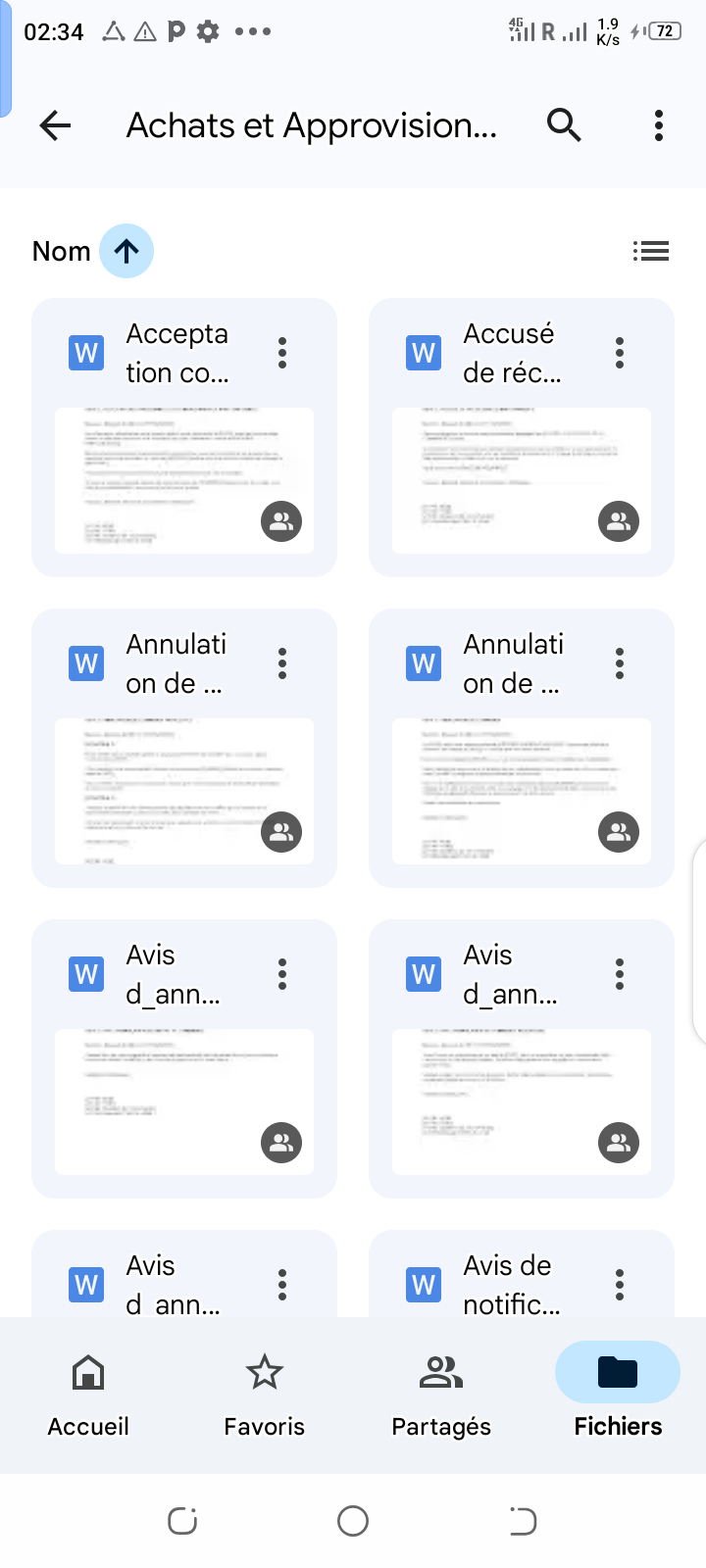Open the folder's overflow menu
The image size is (706, 1568).
tap(659, 125)
